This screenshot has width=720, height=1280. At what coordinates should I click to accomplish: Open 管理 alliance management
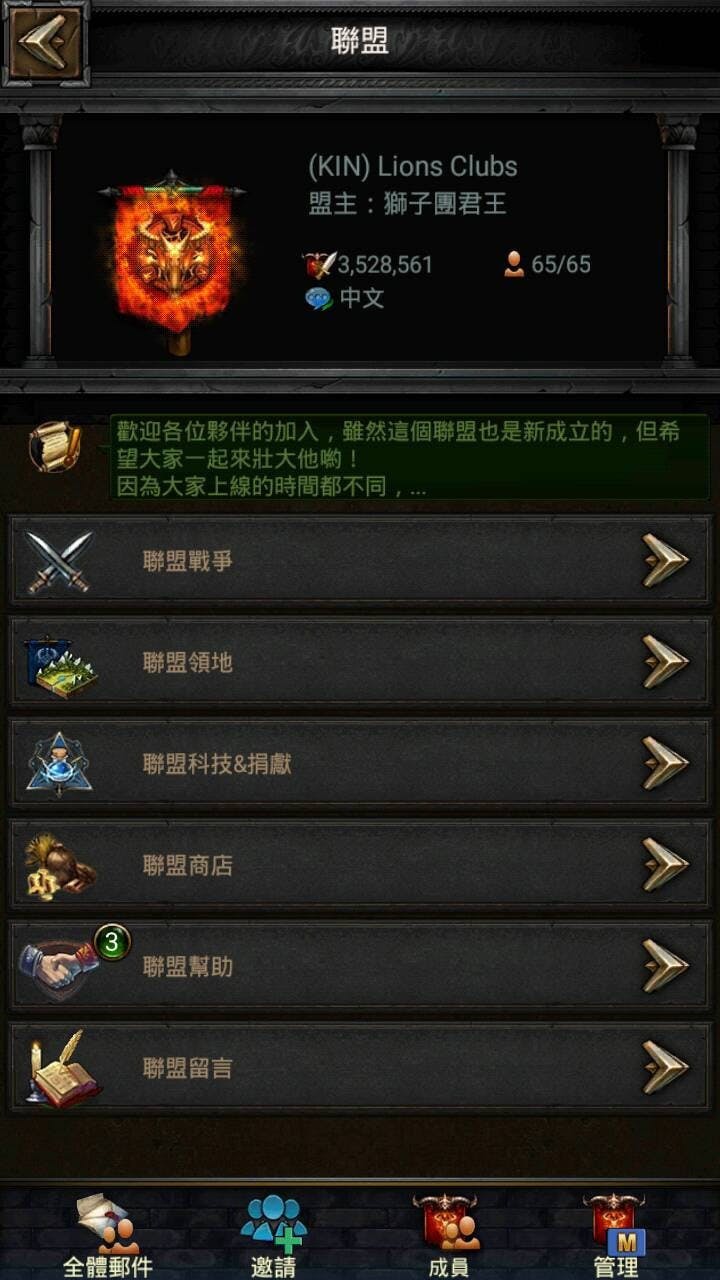615,1235
